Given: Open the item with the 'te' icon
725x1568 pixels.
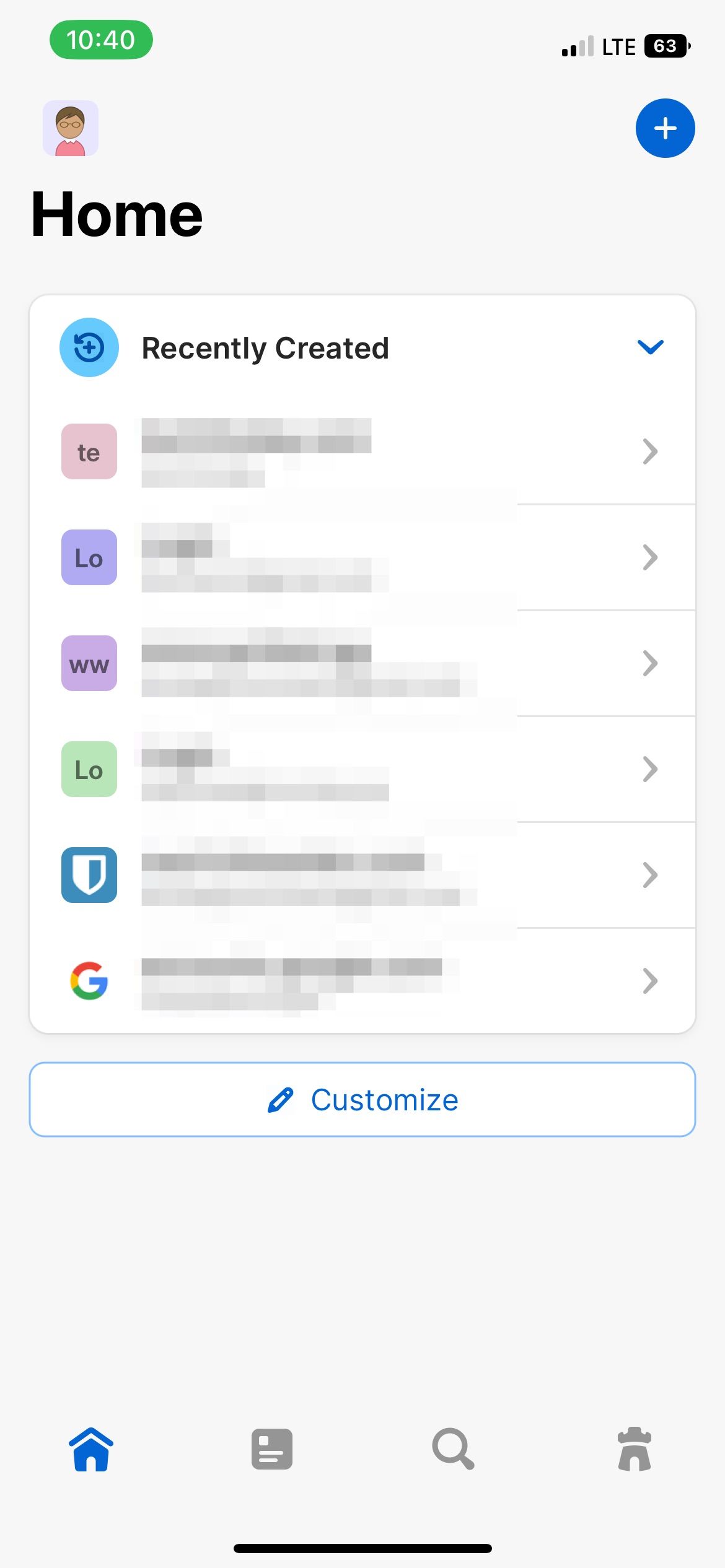Looking at the screenshot, I should tap(362, 451).
